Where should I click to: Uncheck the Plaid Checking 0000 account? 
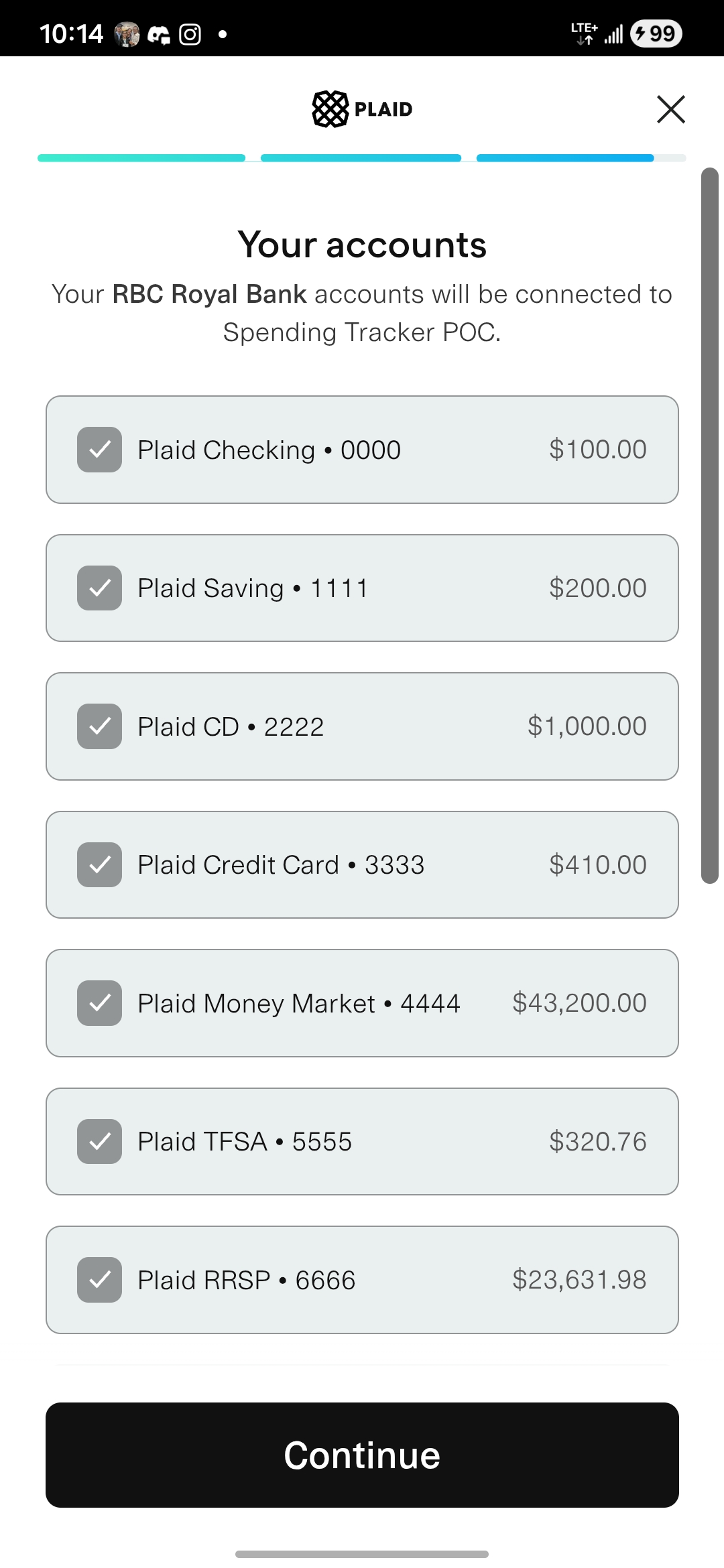click(x=99, y=450)
